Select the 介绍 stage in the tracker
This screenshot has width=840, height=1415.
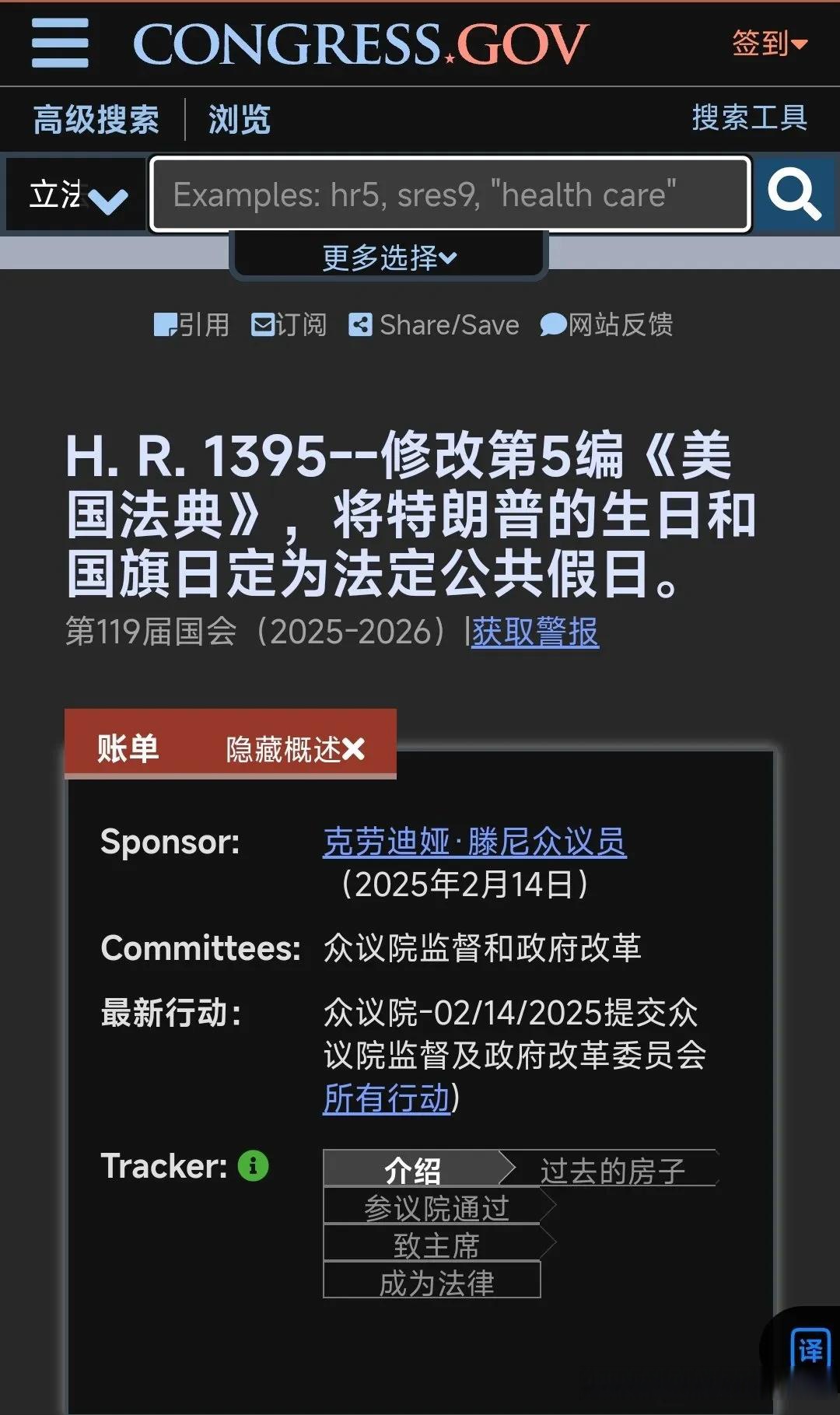tap(414, 1168)
